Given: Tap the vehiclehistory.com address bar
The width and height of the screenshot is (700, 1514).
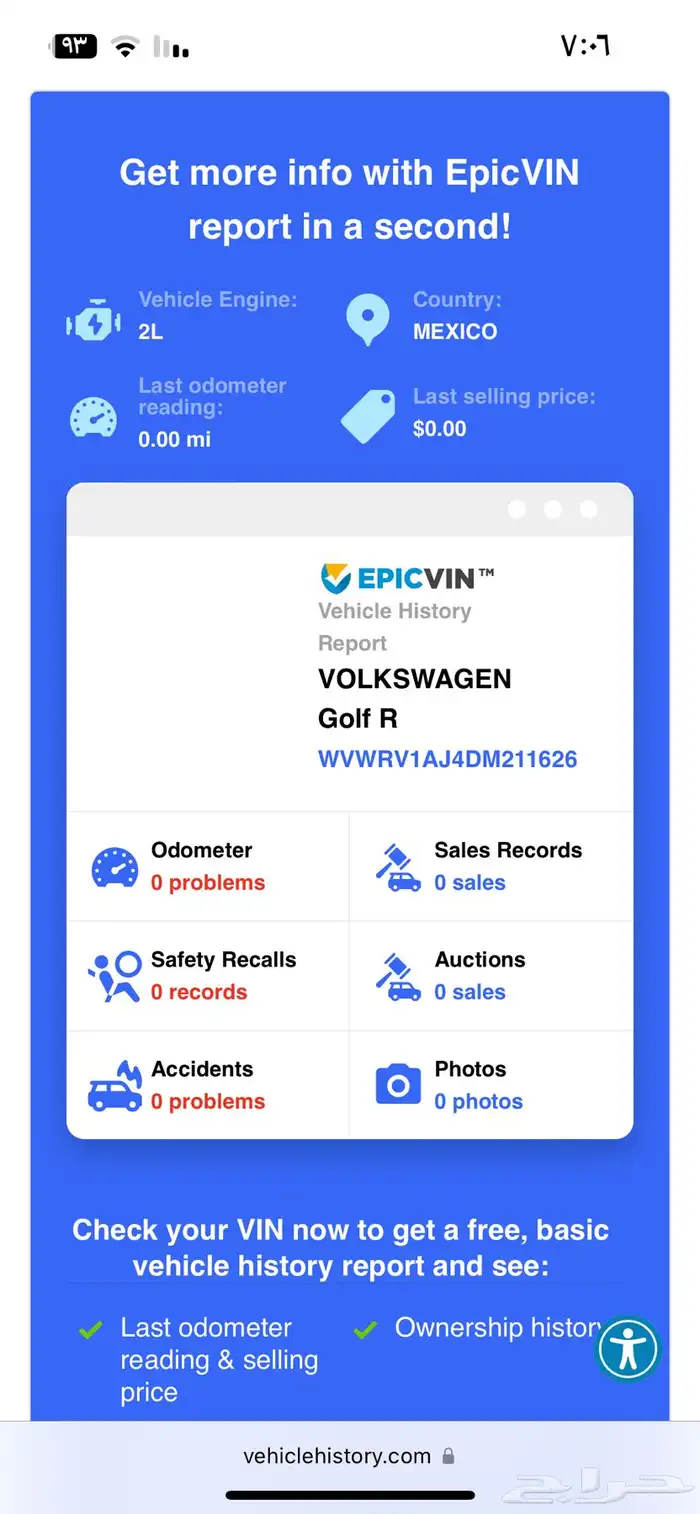Looking at the screenshot, I should coord(350,1456).
